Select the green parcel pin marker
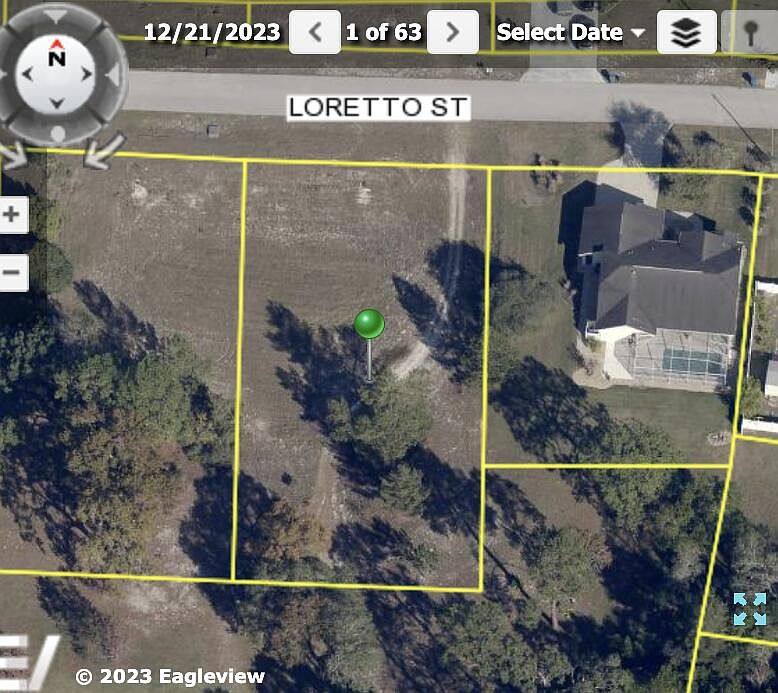778x693 pixels. [x=369, y=324]
